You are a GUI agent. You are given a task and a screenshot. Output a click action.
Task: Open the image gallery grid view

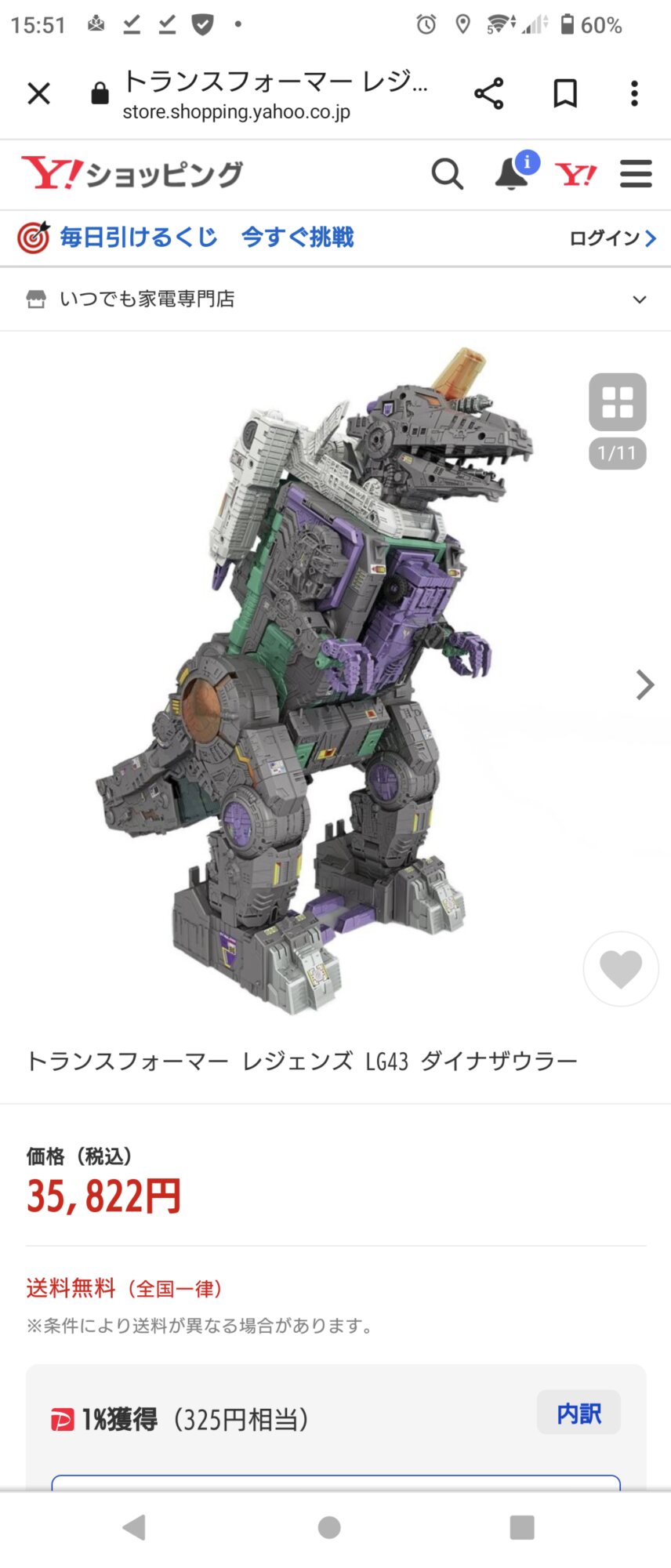click(617, 402)
